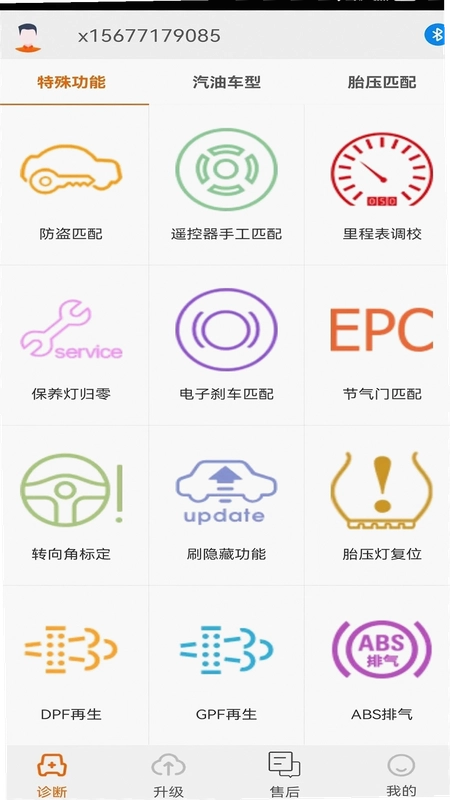Image resolution: width=450 pixels, height=800 pixels.
Task: Select 保养灯归零 service reset
Action: pos(74,345)
